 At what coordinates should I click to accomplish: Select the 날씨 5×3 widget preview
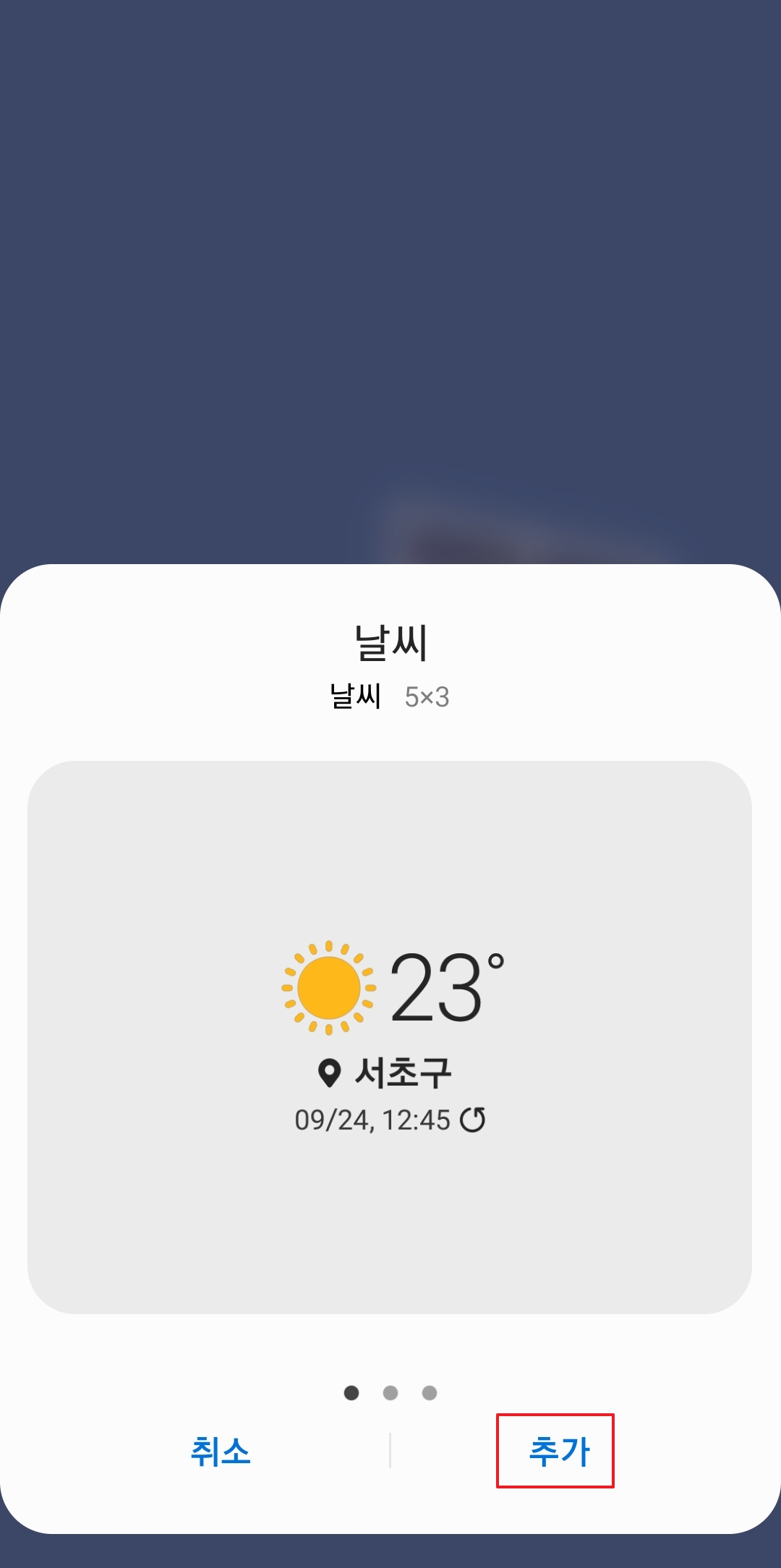(x=390, y=1037)
